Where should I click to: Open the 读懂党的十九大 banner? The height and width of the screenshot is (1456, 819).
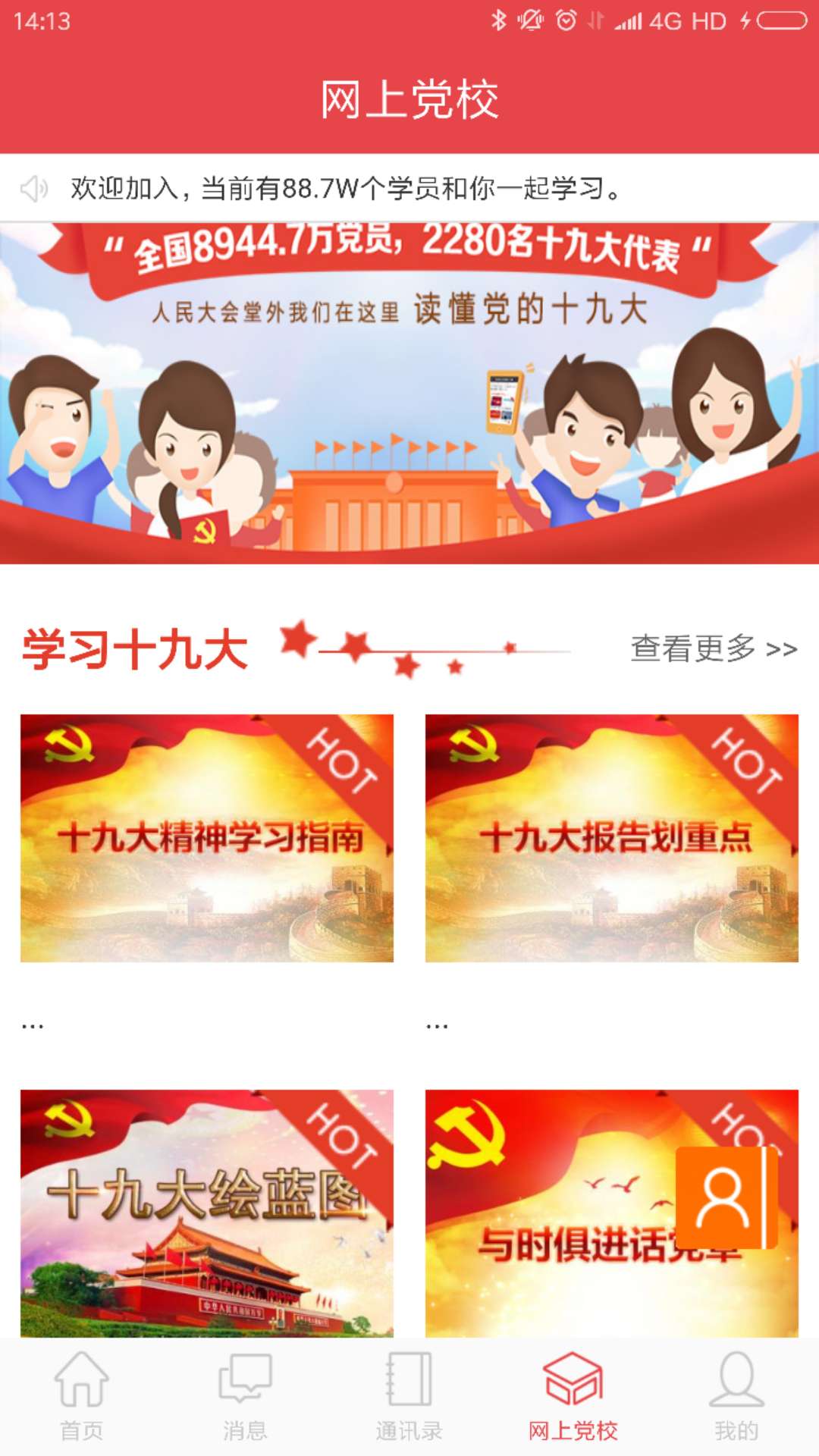tap(409, 393)
